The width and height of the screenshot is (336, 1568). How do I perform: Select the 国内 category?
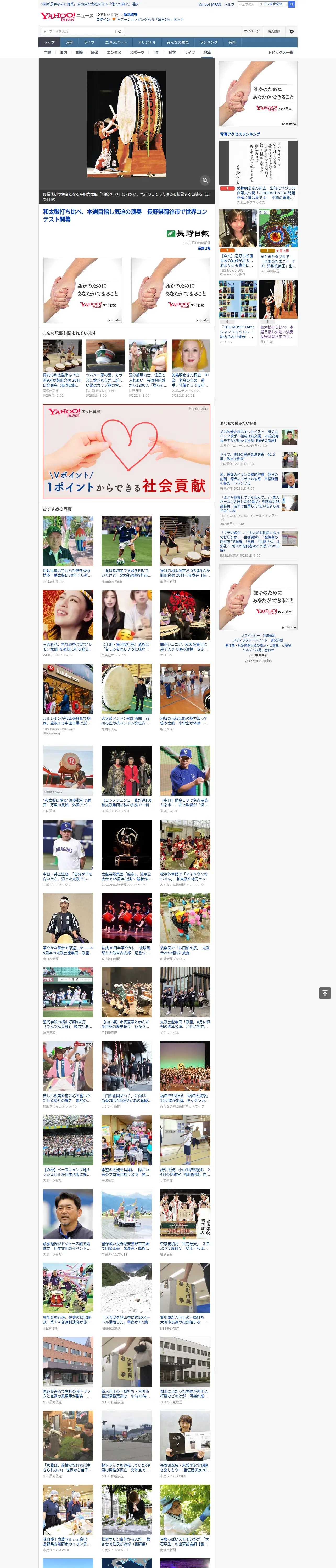click(63, 52)
